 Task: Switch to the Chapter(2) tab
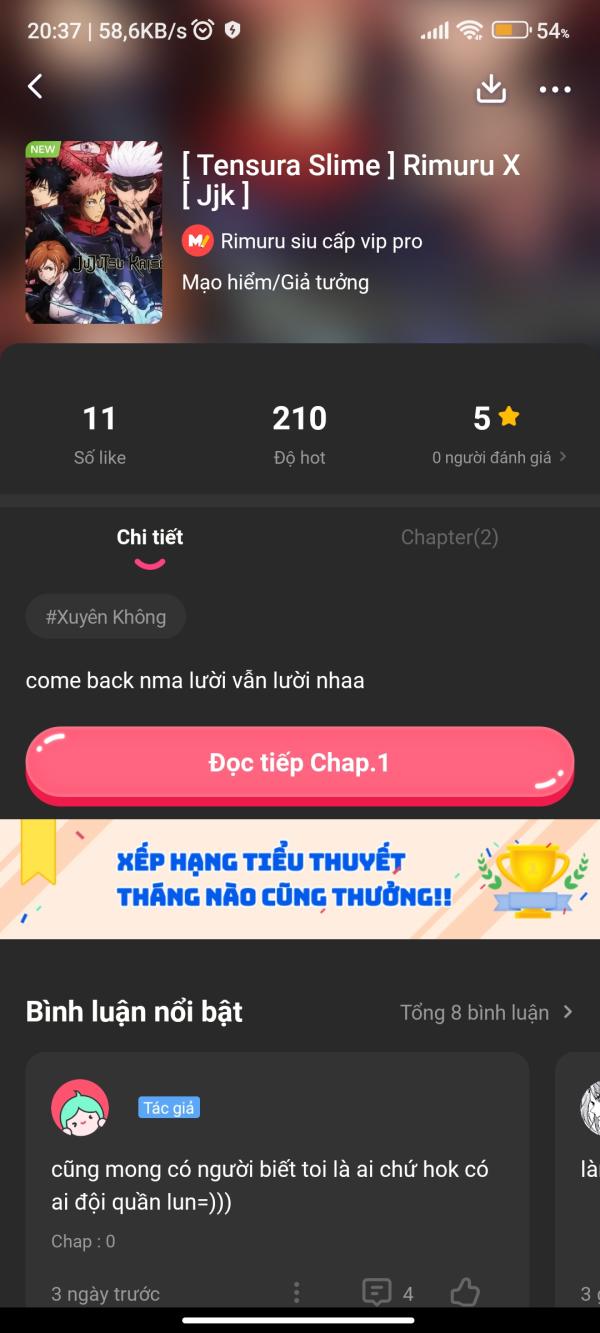click(449, 537)
